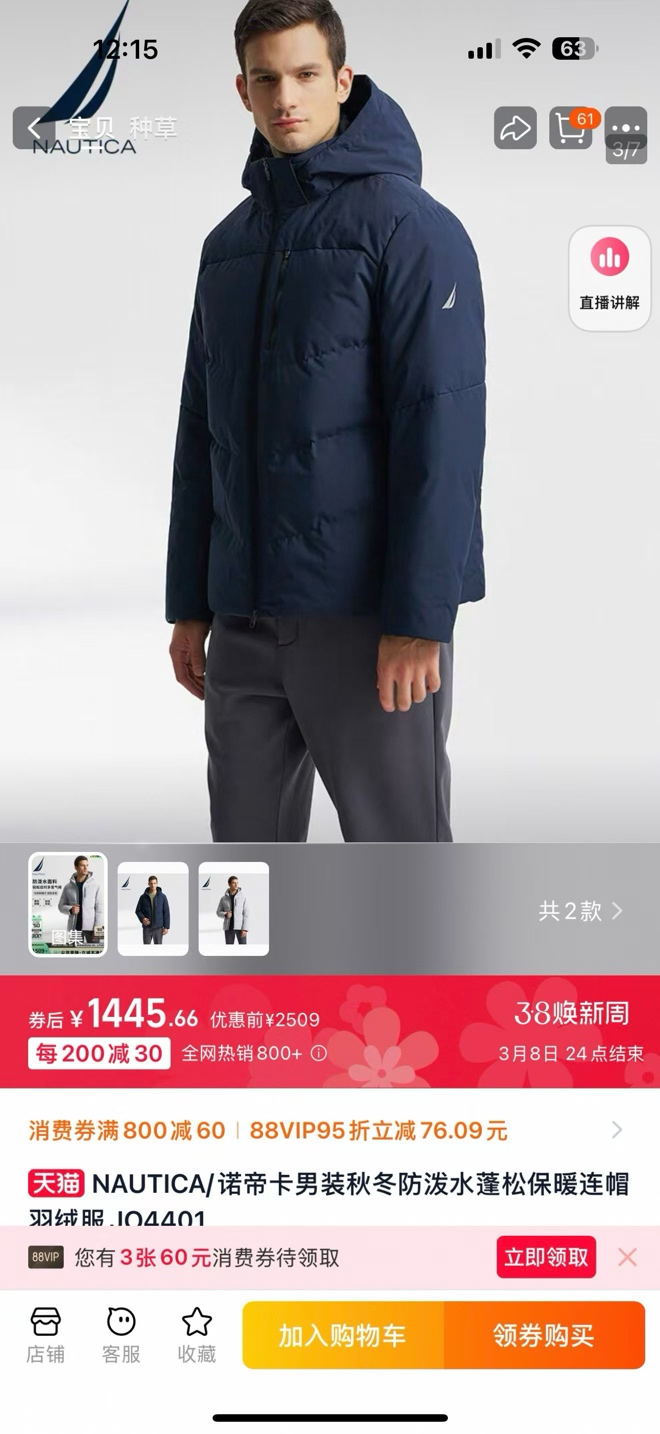This screenshot has height=1434, width=660.
Task: Add item to favorites with 收藏
Action: [197, 1335]
